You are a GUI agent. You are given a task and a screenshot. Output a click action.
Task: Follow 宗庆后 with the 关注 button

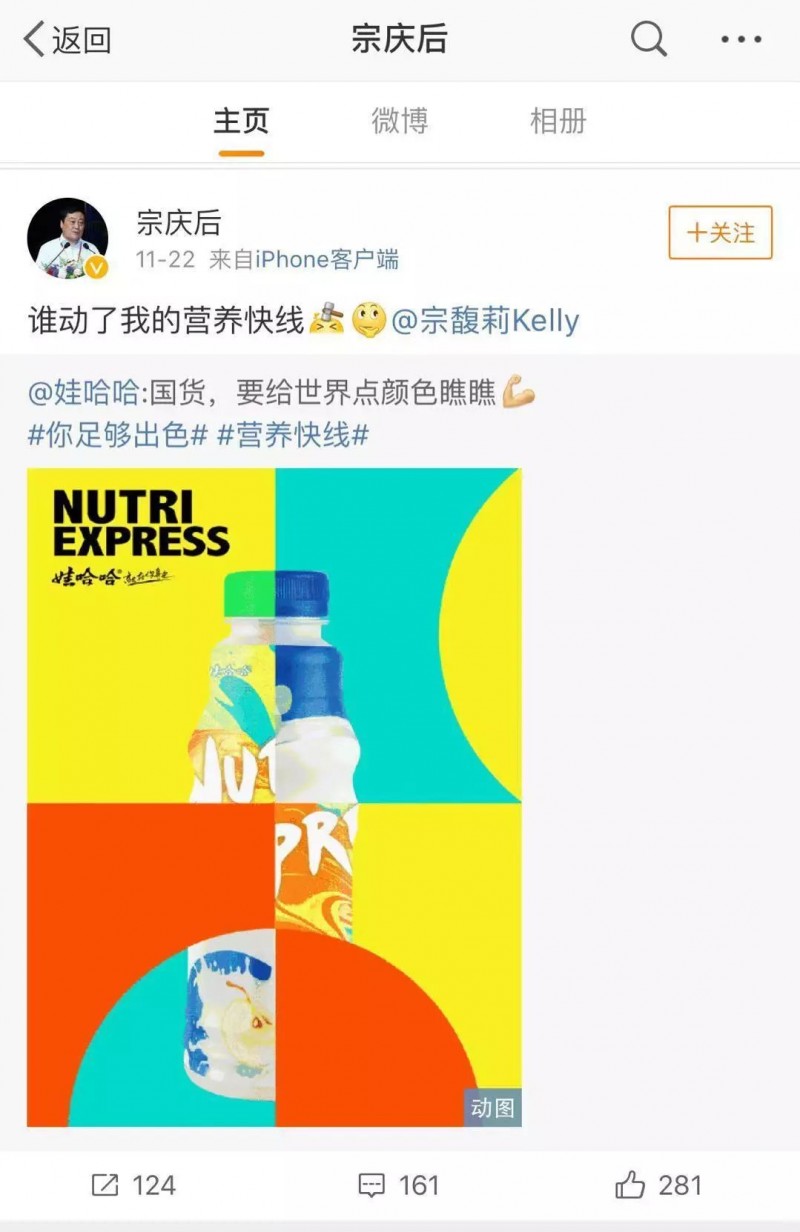click(720, 233)
